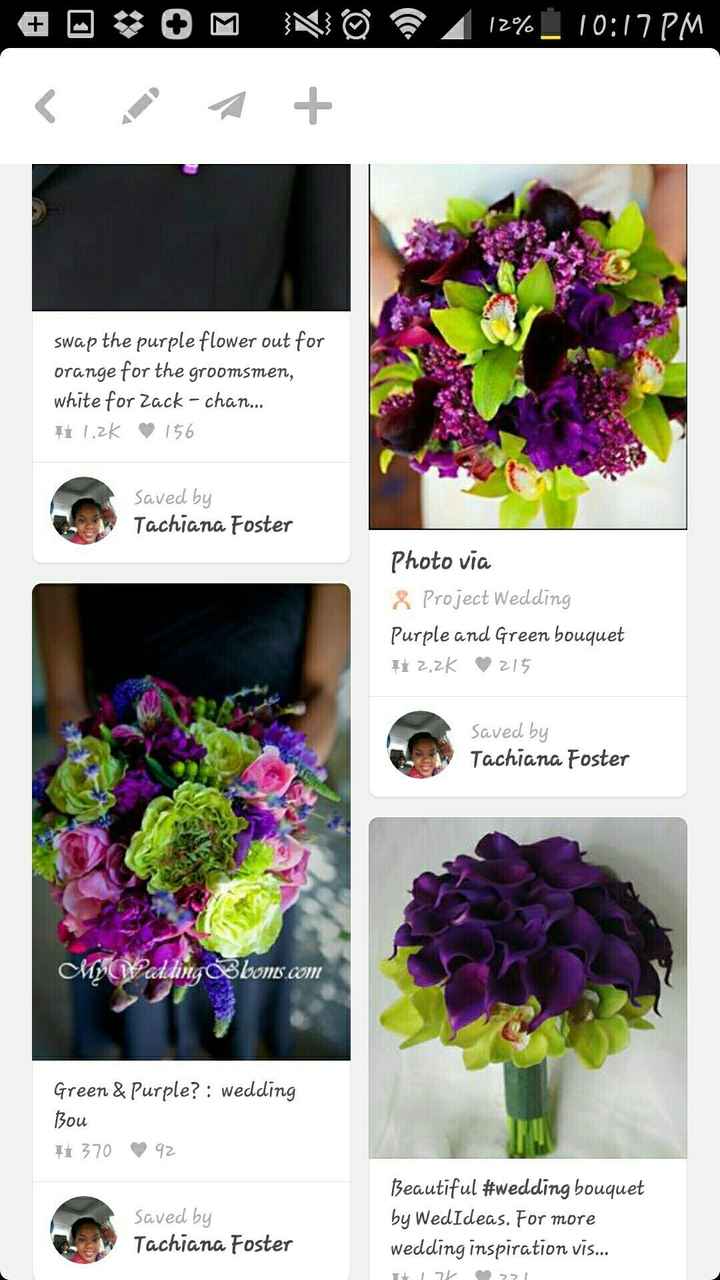Open the Project Wedding source link

pos(496,599)
